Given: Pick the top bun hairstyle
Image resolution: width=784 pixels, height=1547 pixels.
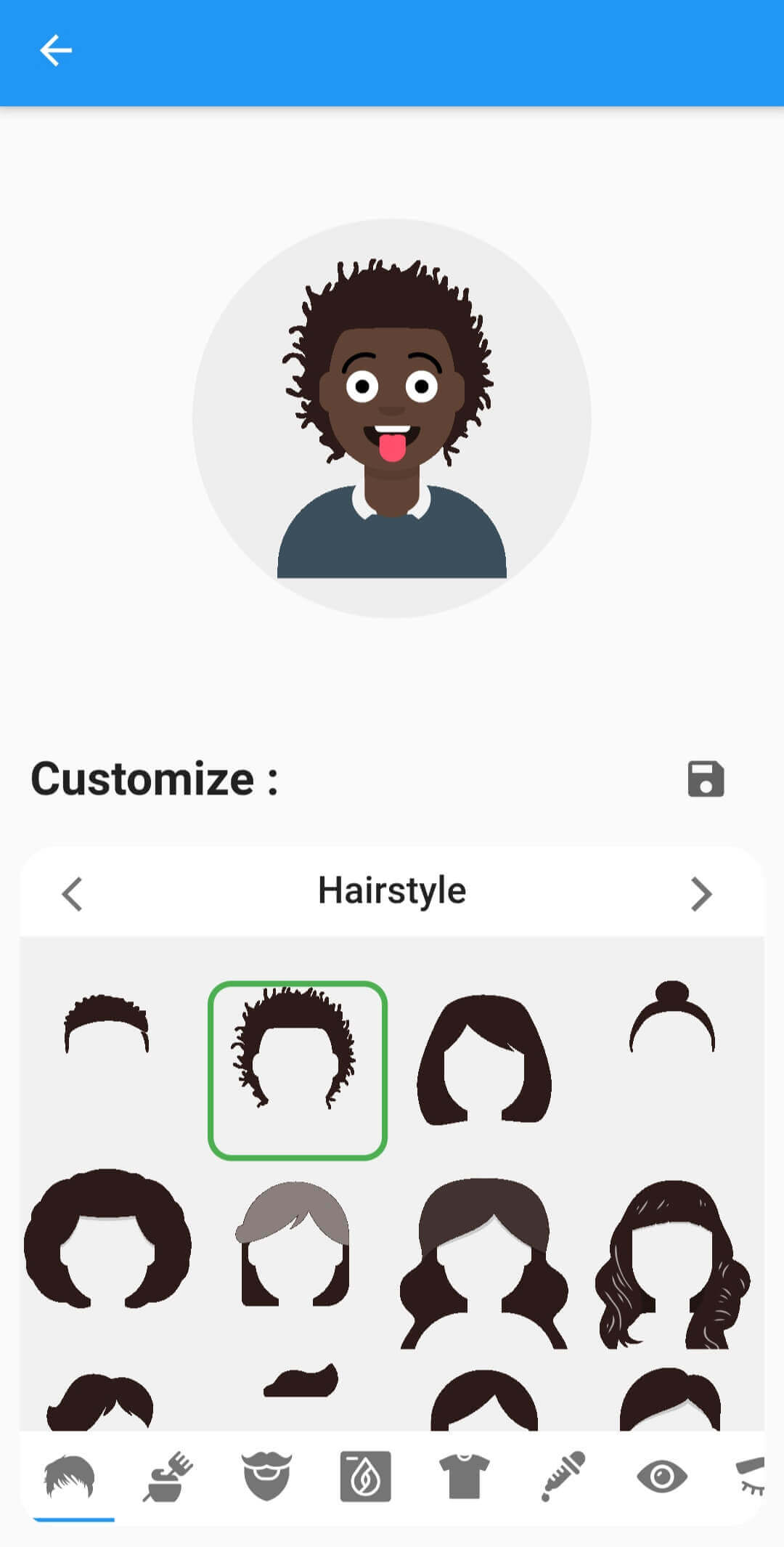Looking at the screenshot, I should tap(672, 1016).
